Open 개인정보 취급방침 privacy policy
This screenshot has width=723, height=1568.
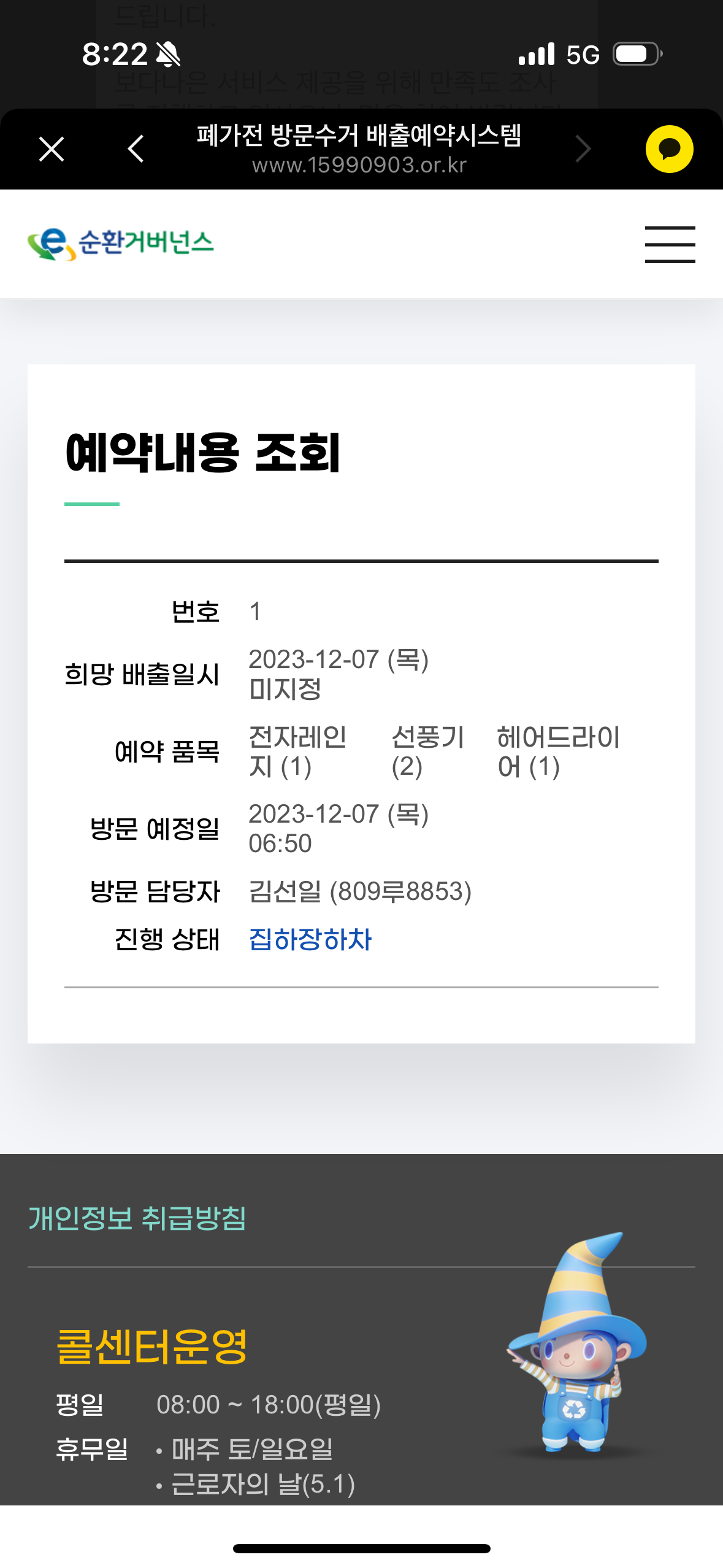click(x=137, y=1218)
